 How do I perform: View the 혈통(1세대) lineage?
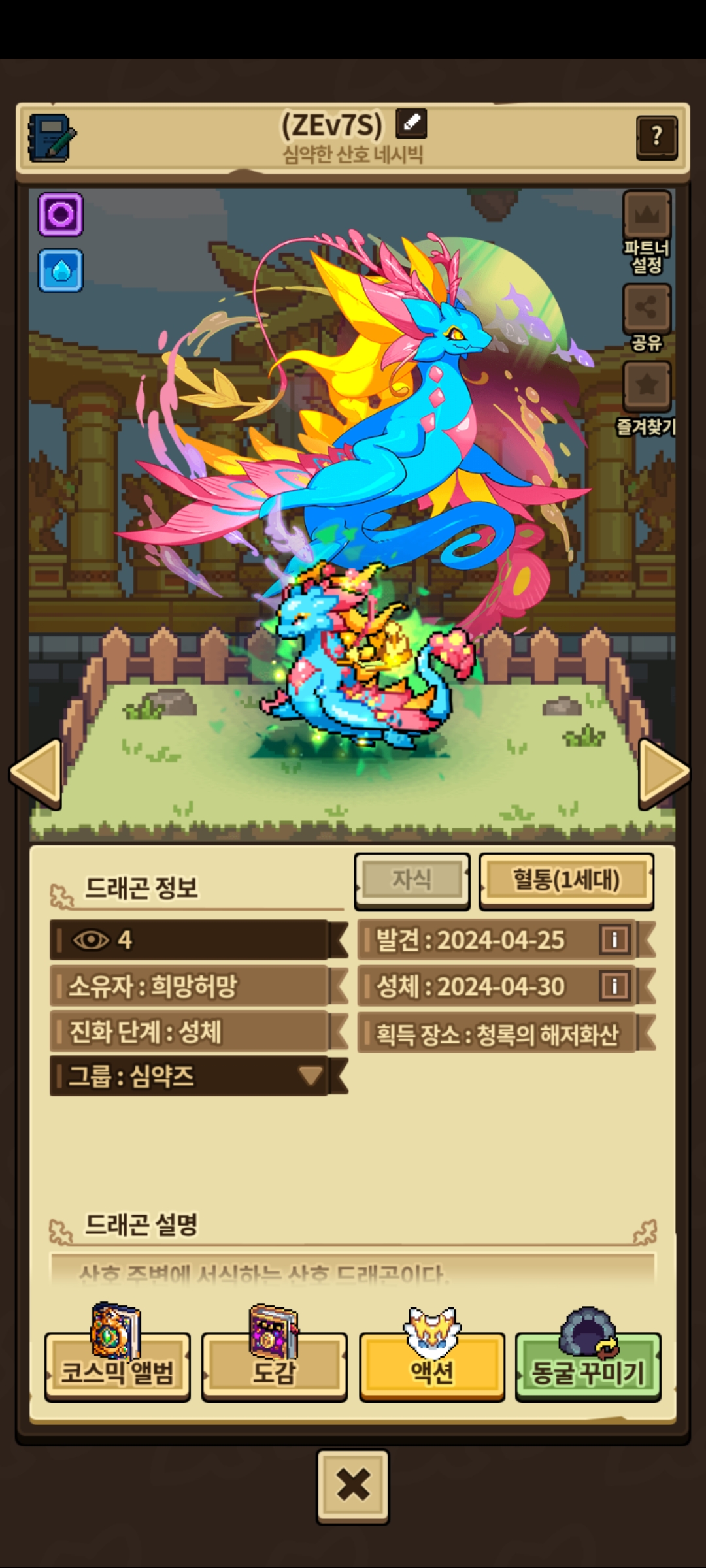tap(566, 880)
